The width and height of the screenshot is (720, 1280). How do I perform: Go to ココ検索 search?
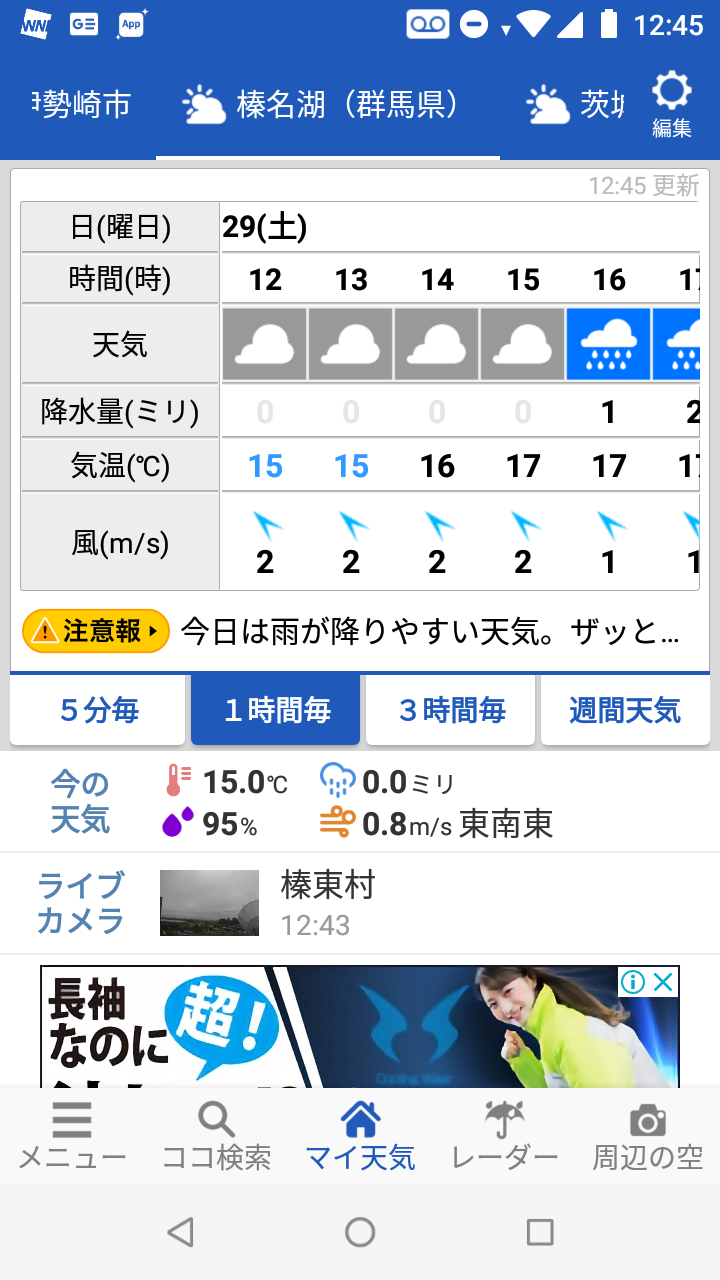216,1136
